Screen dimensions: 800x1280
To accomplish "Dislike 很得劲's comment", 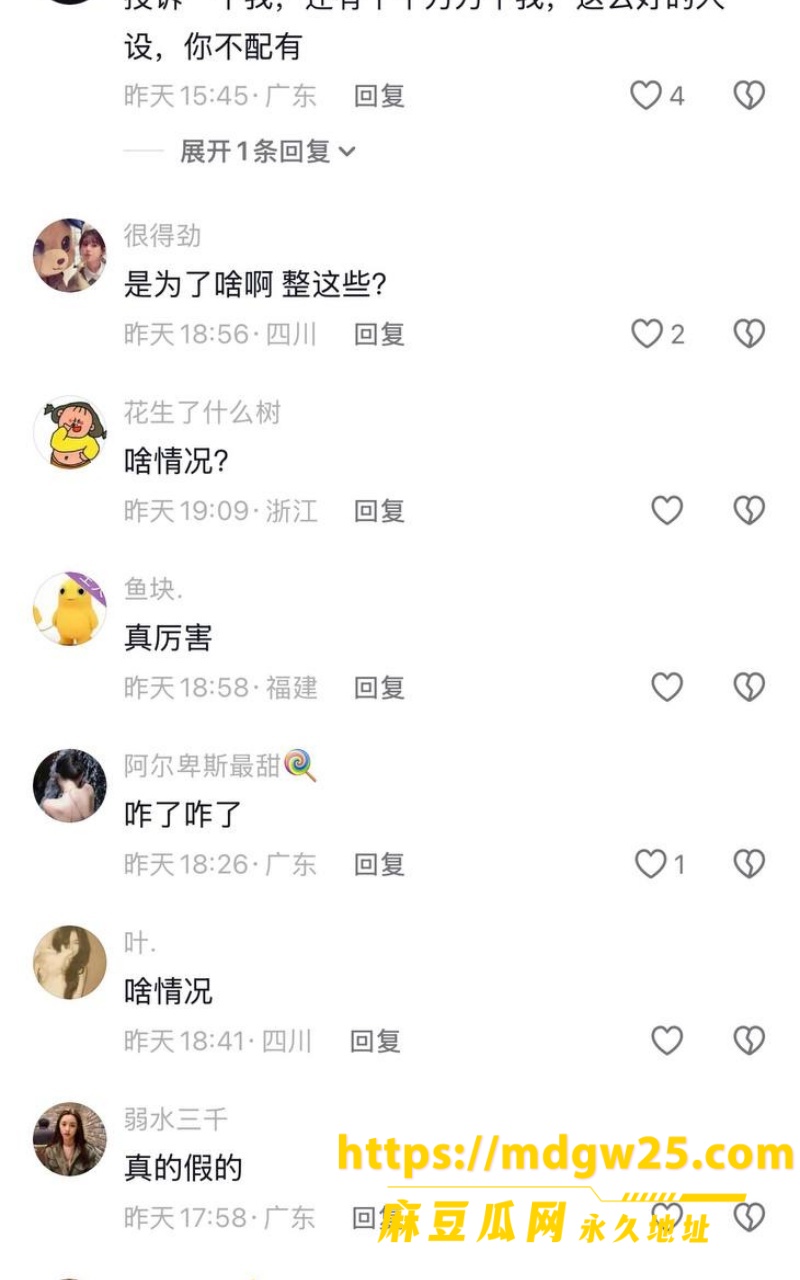I will click(x=749, y=334).
